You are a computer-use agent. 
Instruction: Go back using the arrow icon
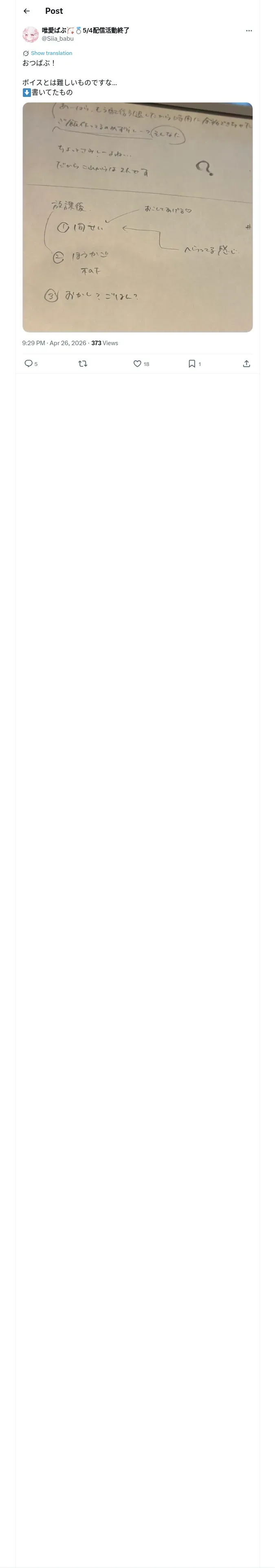click(26, 11)
